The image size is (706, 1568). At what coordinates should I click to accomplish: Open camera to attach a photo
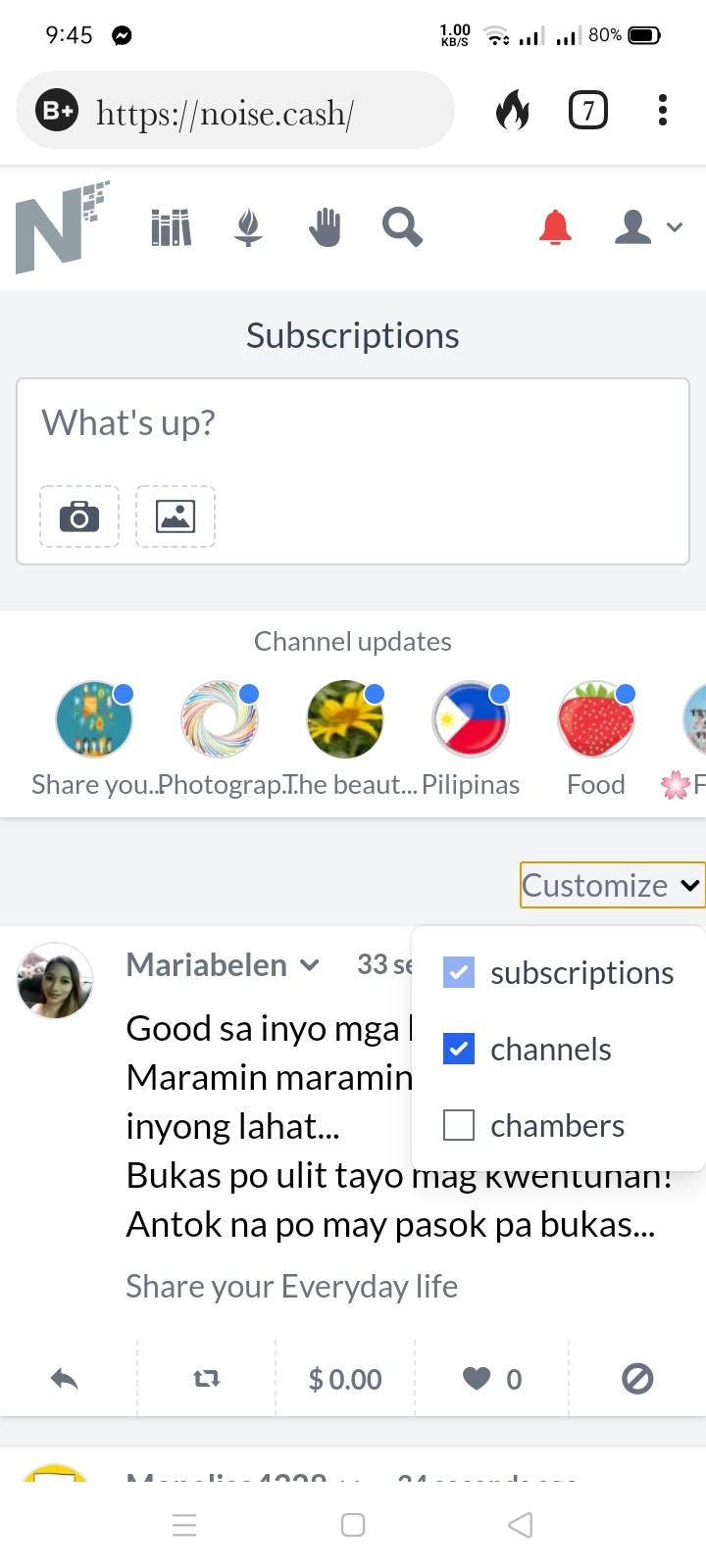pyautogui.click(x=79, y=516)
